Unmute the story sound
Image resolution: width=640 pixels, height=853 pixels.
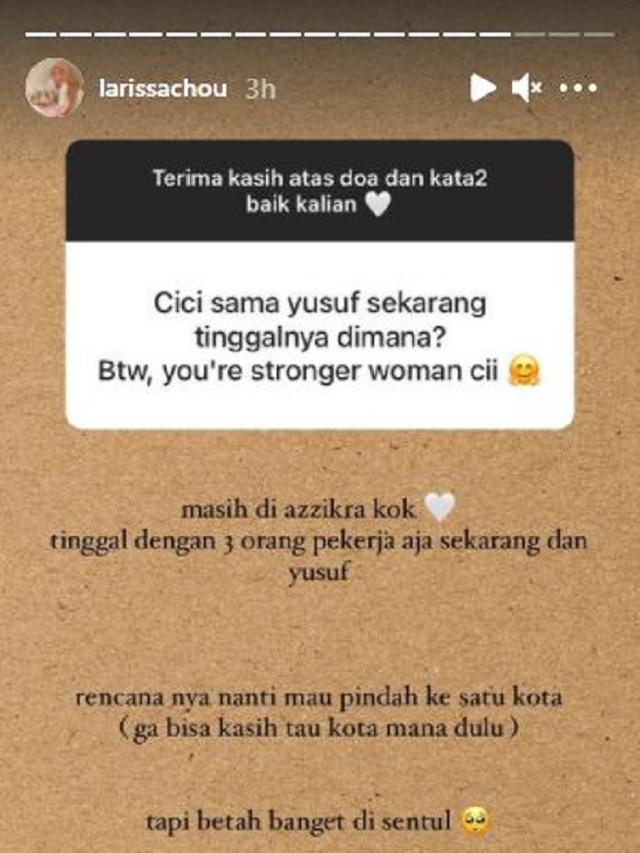click(527, 89)
